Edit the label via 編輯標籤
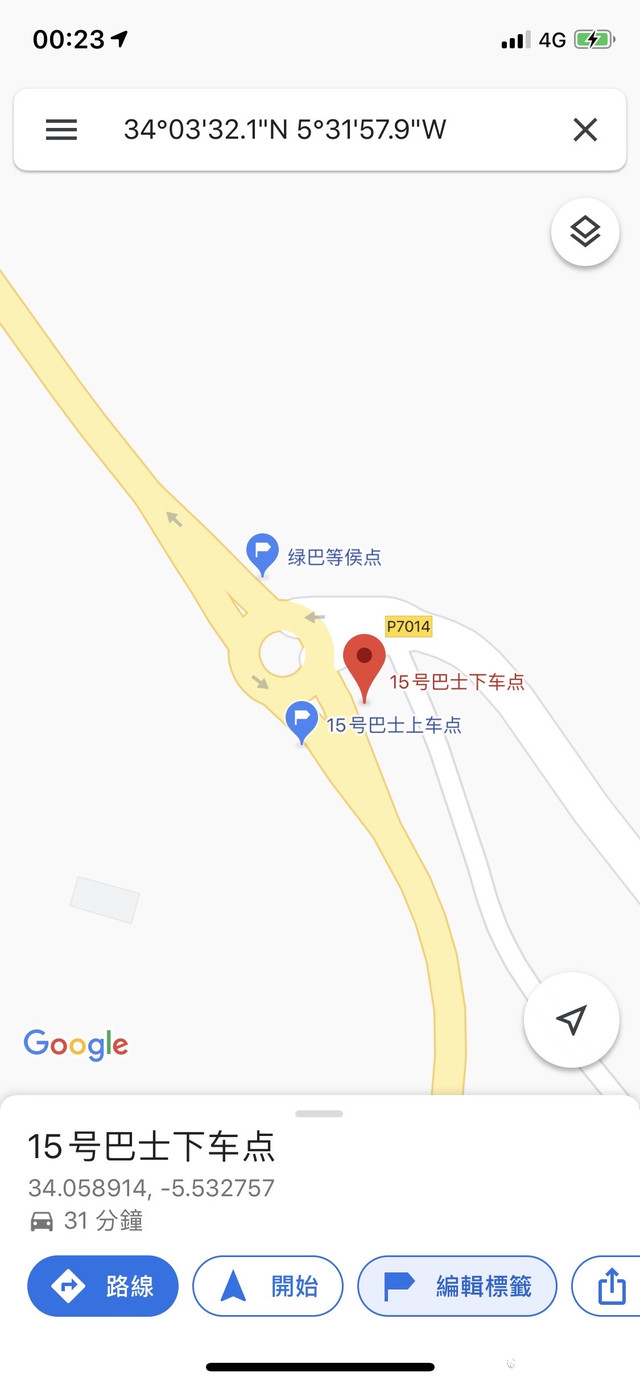 [457, 1286]
